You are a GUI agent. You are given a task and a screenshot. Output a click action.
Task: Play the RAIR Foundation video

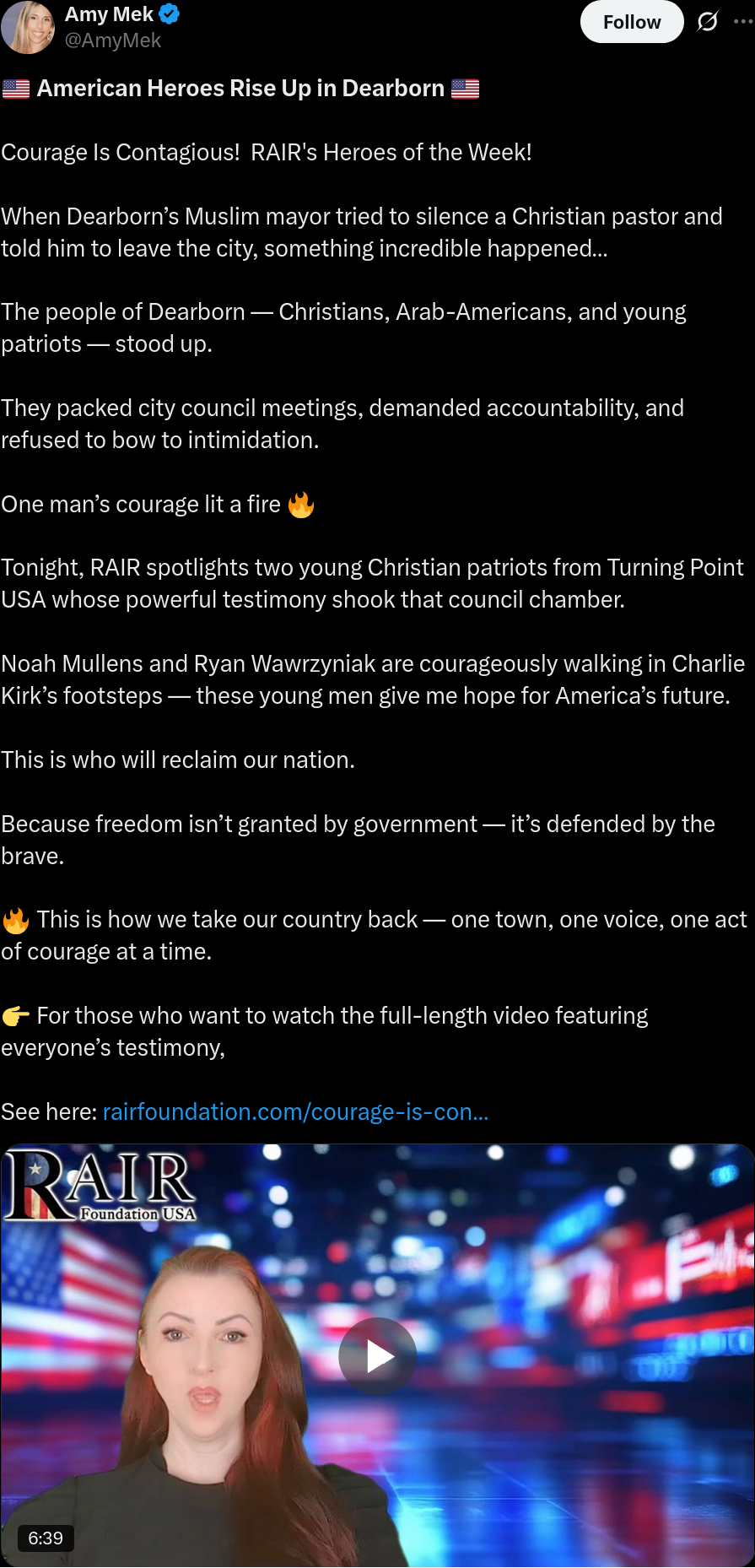click(x=378, y=1356)
